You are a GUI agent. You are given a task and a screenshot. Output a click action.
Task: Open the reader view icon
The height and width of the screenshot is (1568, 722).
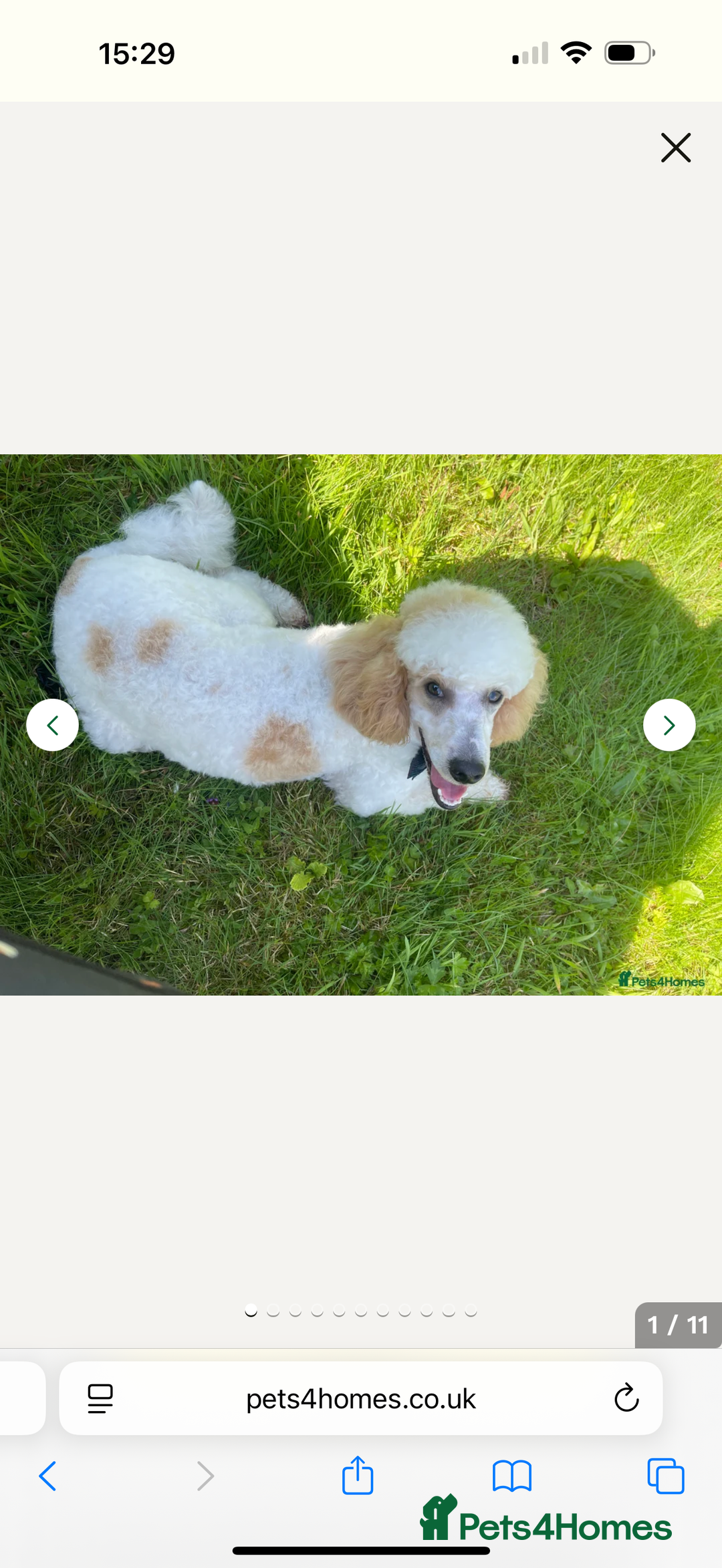100,1399
